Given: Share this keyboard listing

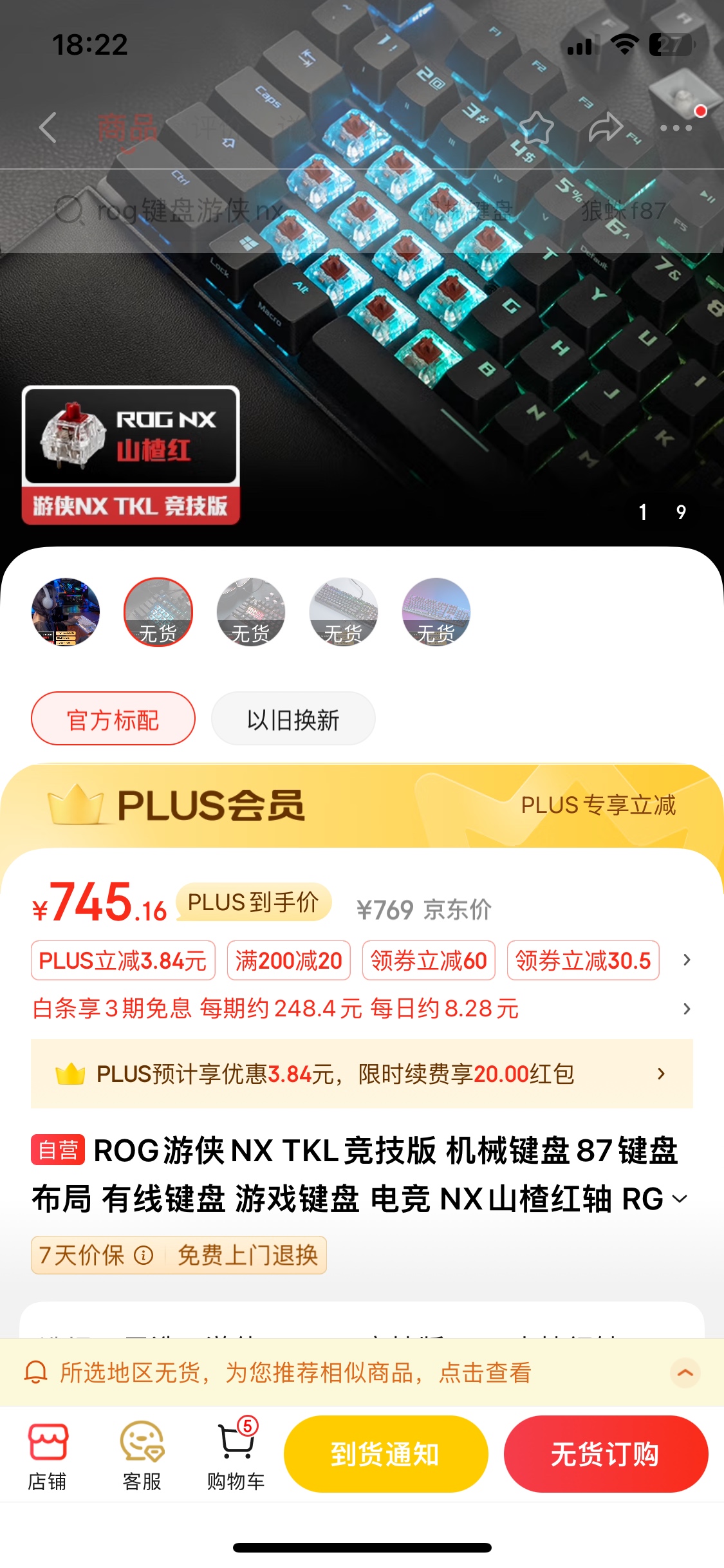Looking at the screenshot, I should point(605,127).
